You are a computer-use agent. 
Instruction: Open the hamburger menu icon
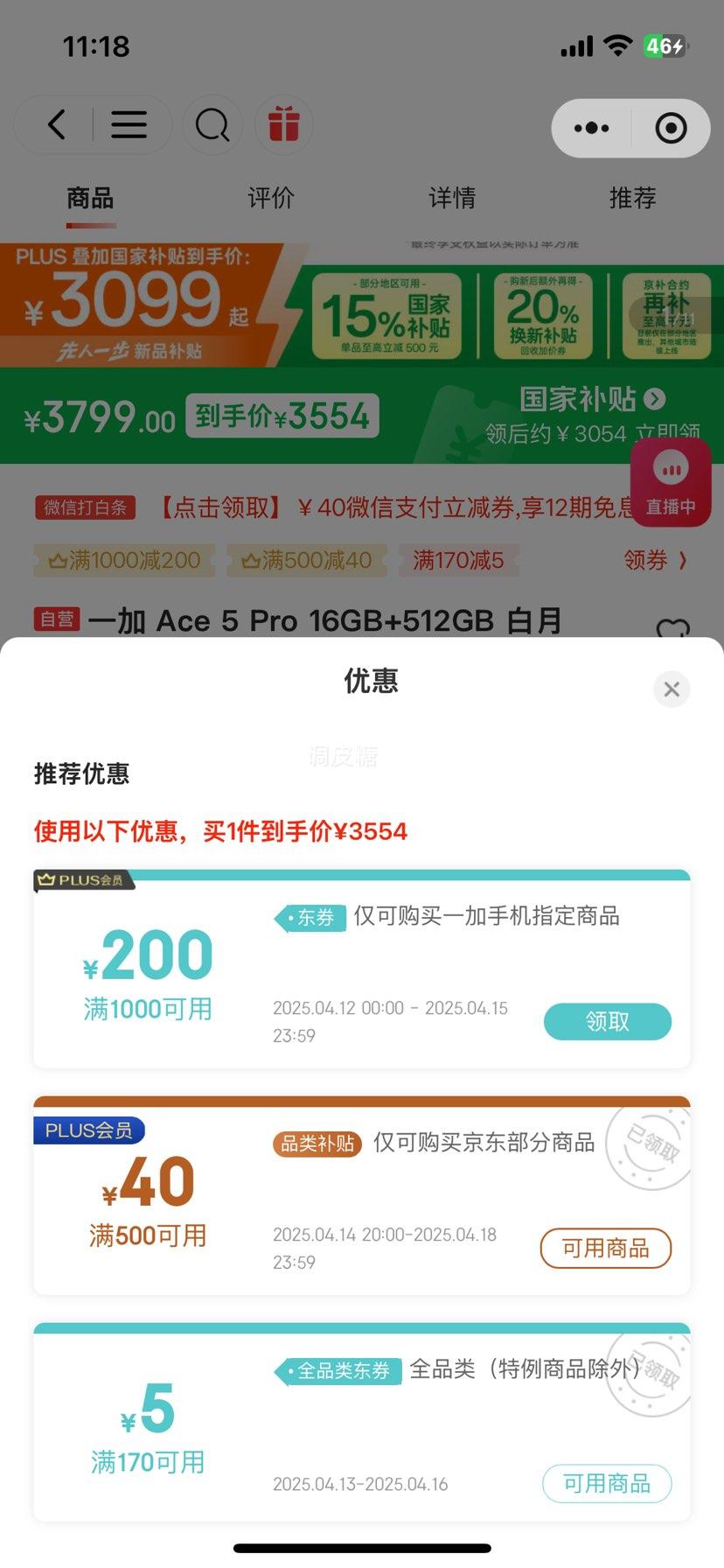coord(129,124)
